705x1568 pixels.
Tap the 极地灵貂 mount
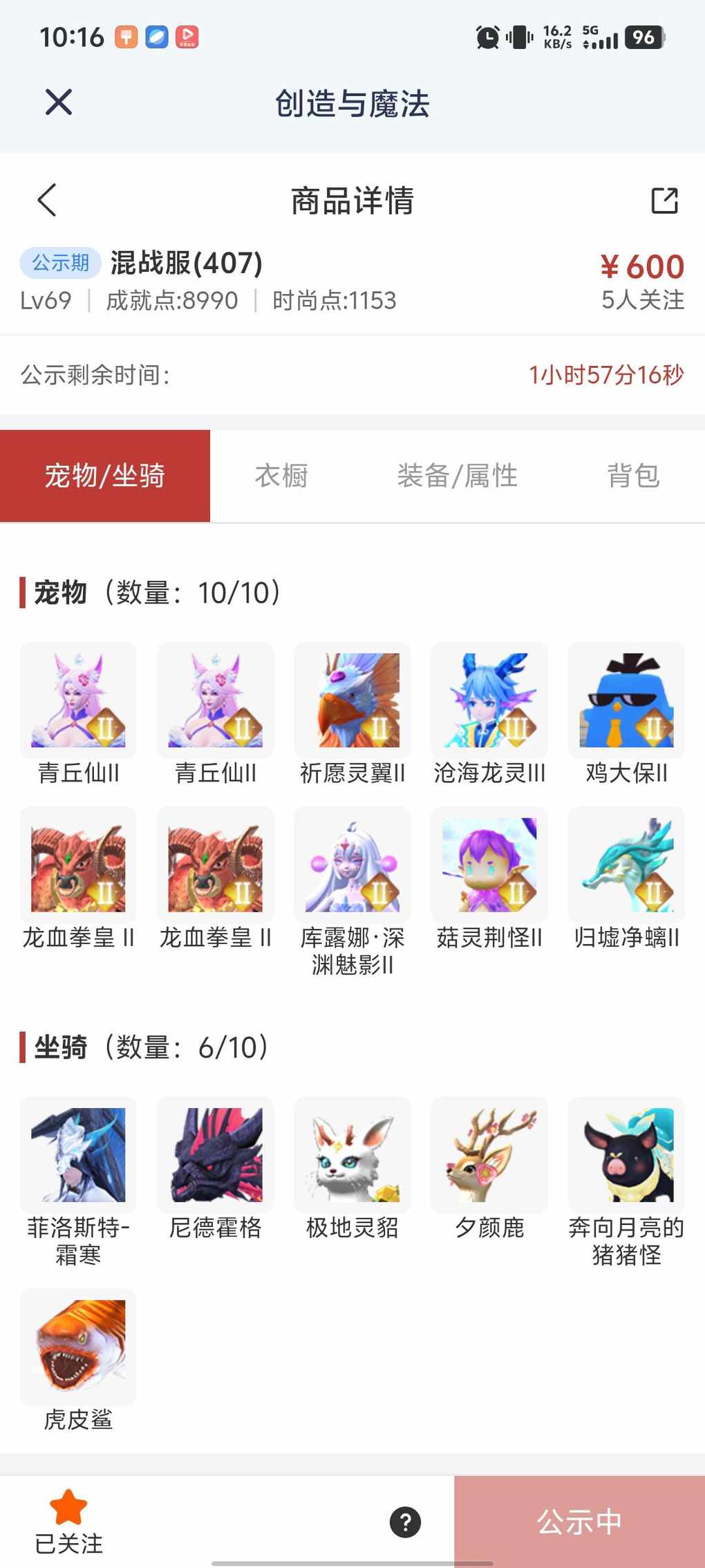(352, 1155)
